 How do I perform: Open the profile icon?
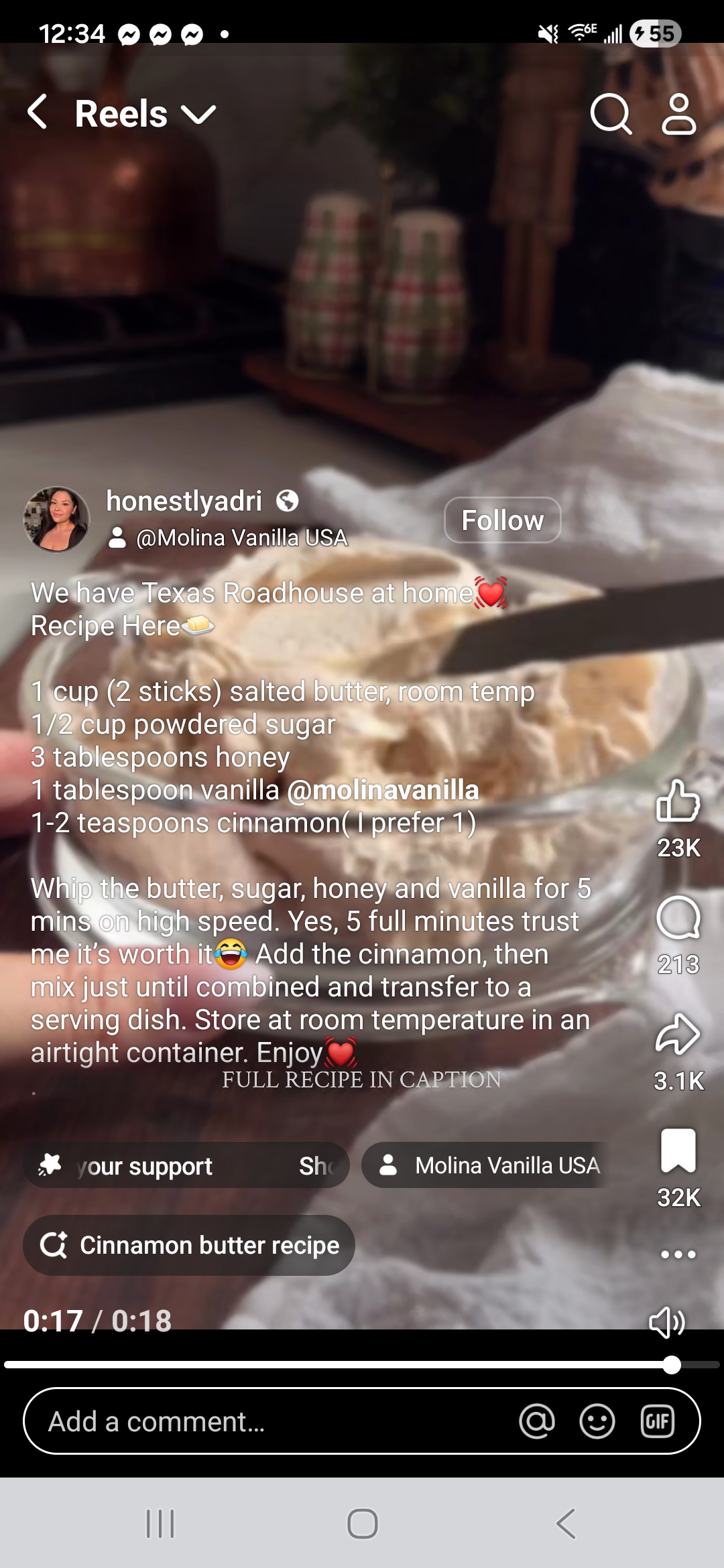[679, 114]
